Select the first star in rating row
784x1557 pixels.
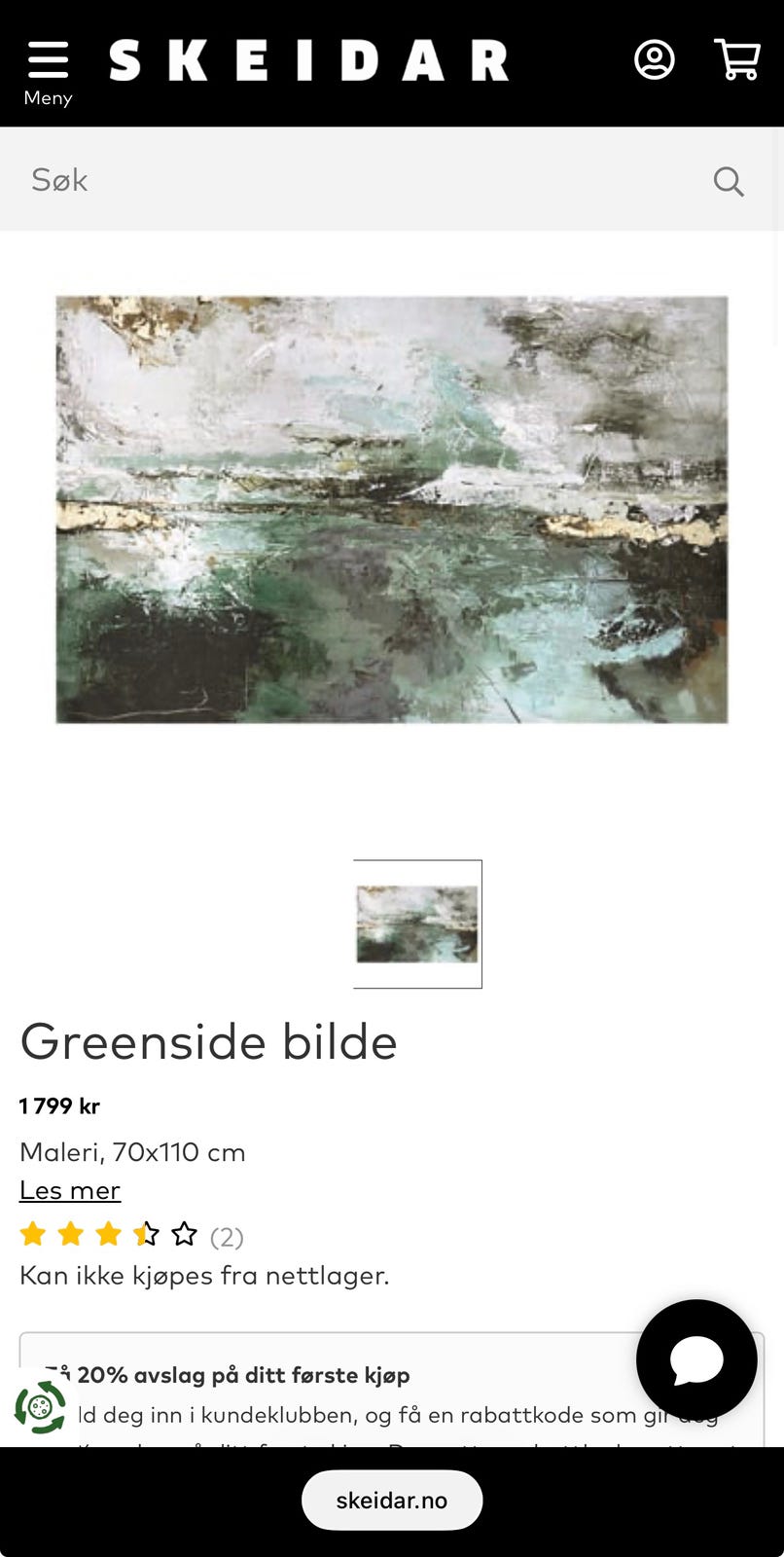click(32, 1233)
